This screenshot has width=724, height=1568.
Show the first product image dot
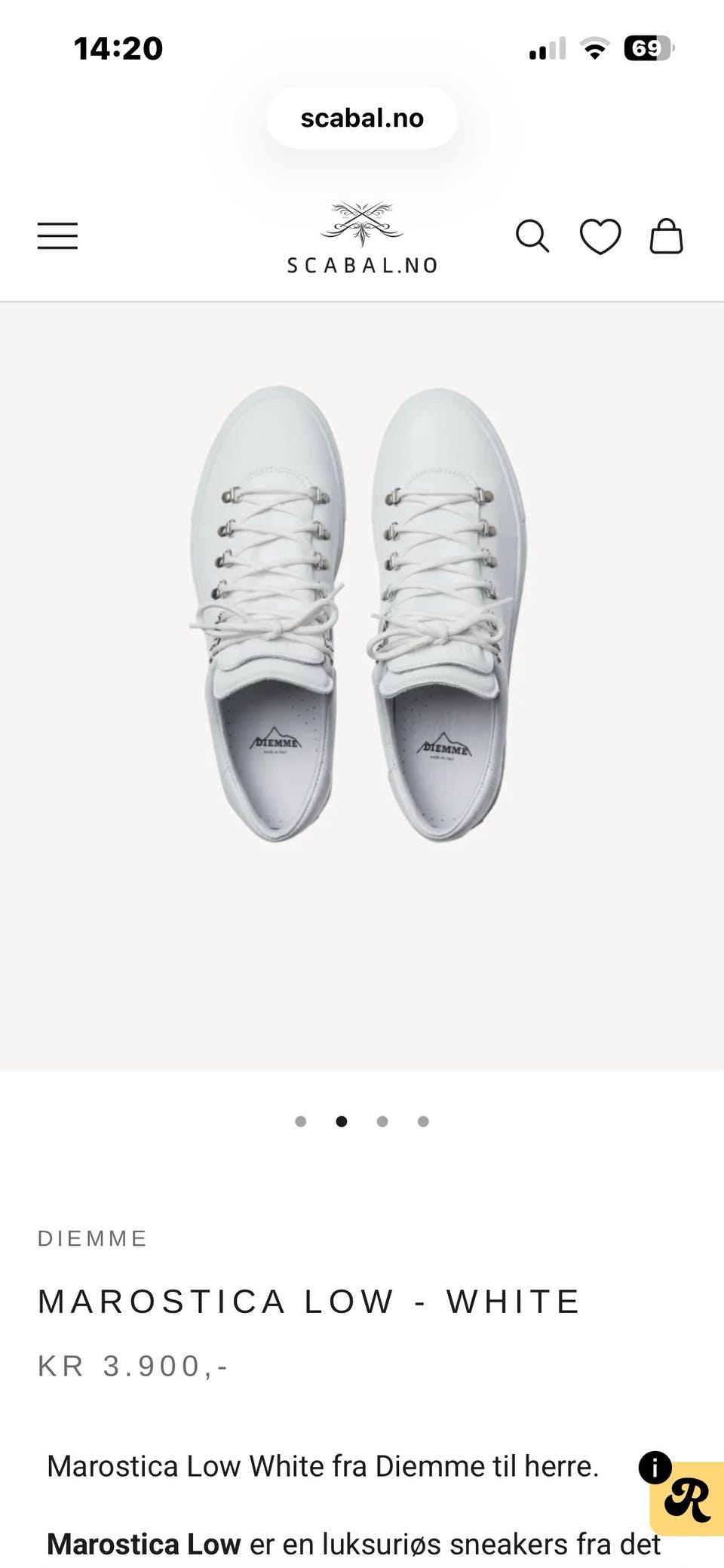click(x=301, y=1121)
